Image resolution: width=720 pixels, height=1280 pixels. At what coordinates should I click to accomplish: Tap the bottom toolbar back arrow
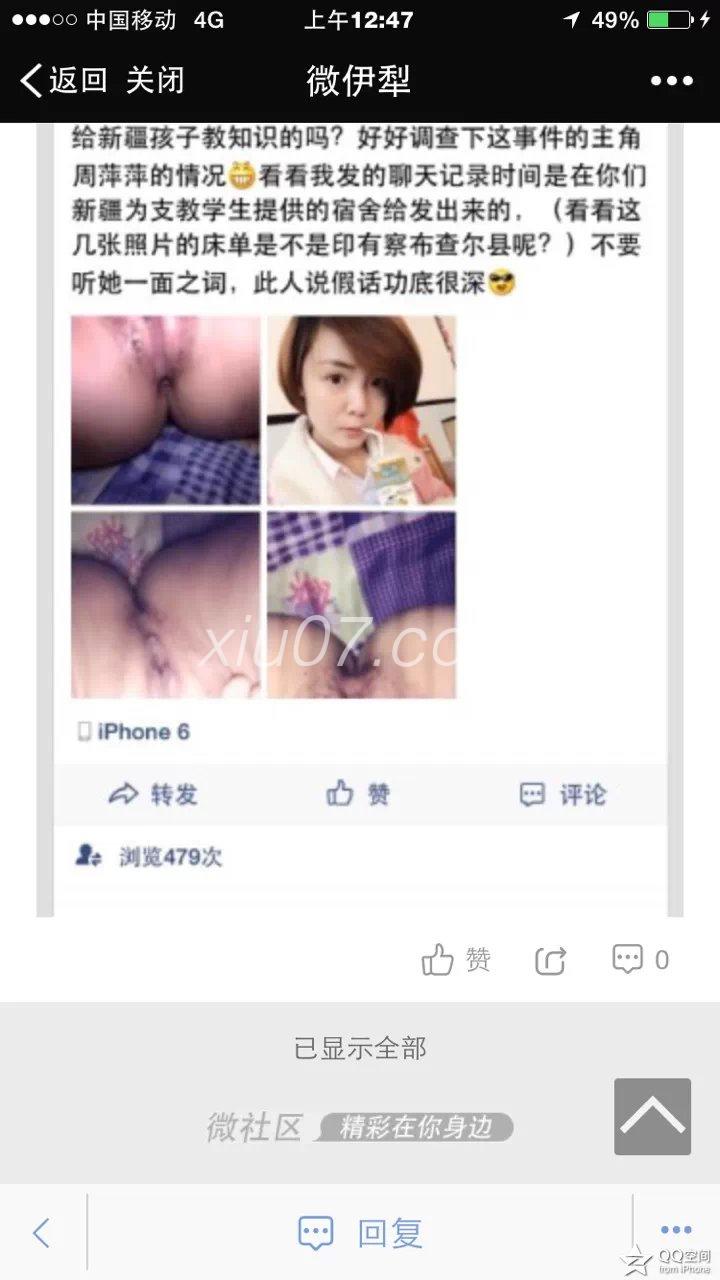(x=41, y=1232)
